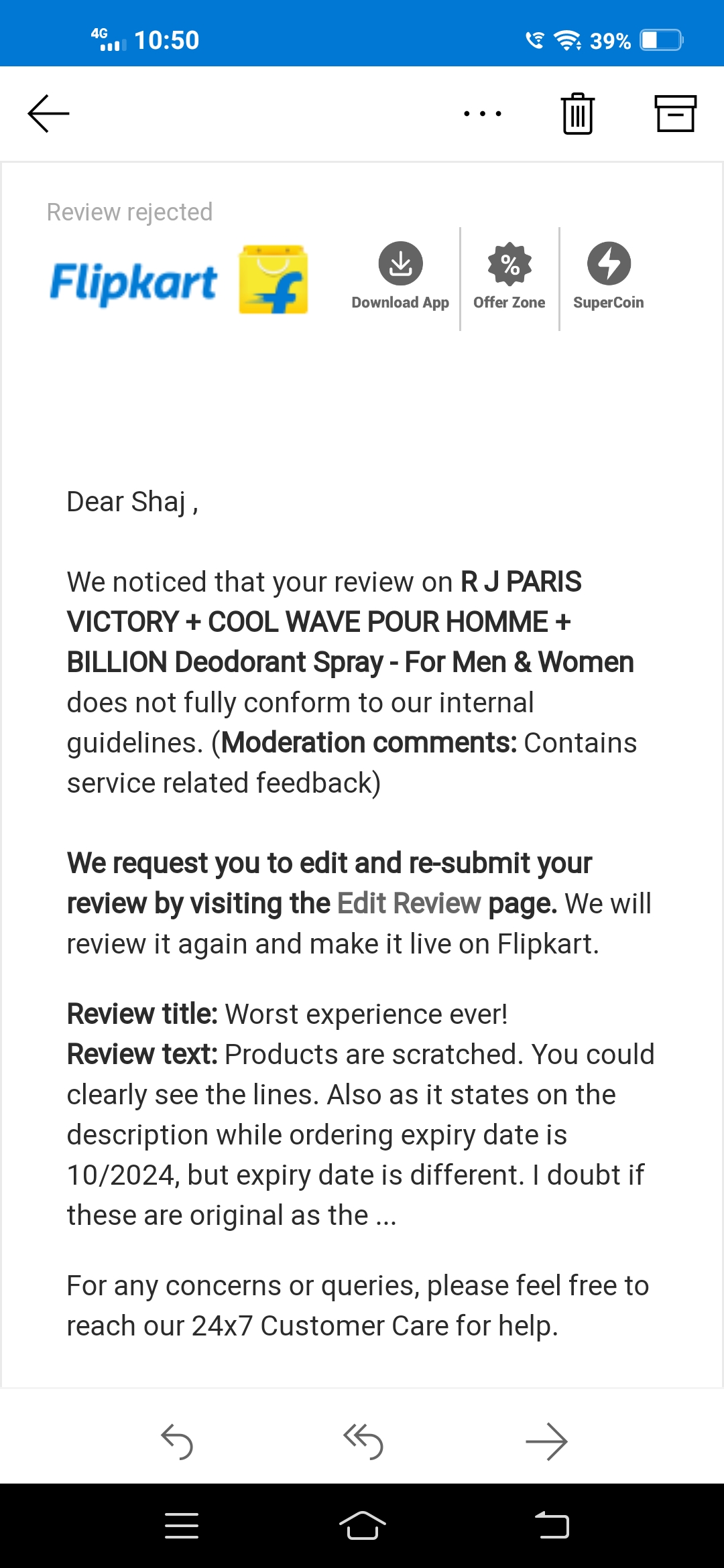This screenshot has height=1568, width=724.
Task: Open the Flipkart logo link
Action: coord(179,280)
